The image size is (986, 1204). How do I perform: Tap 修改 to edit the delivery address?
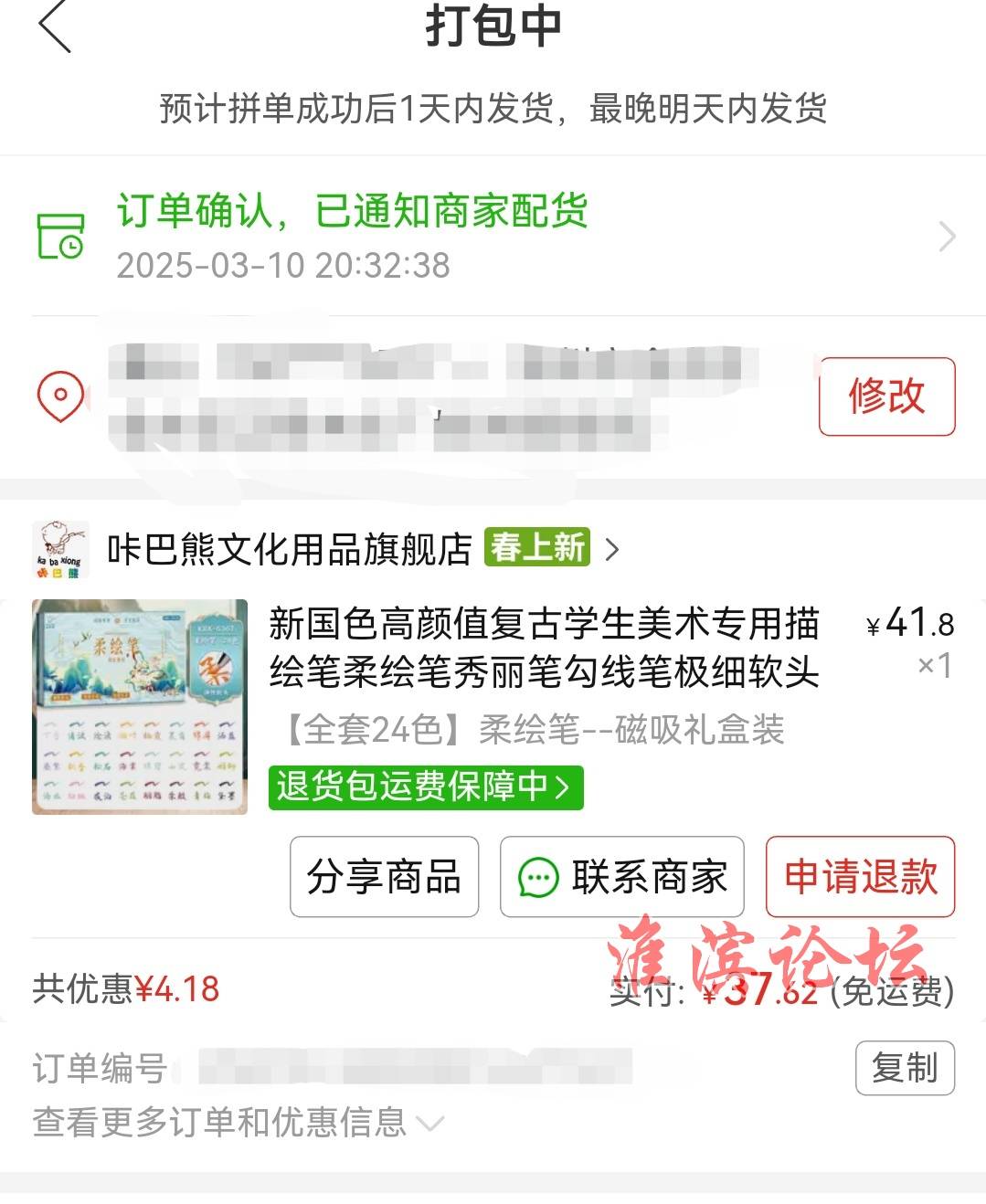pos(886,396)
